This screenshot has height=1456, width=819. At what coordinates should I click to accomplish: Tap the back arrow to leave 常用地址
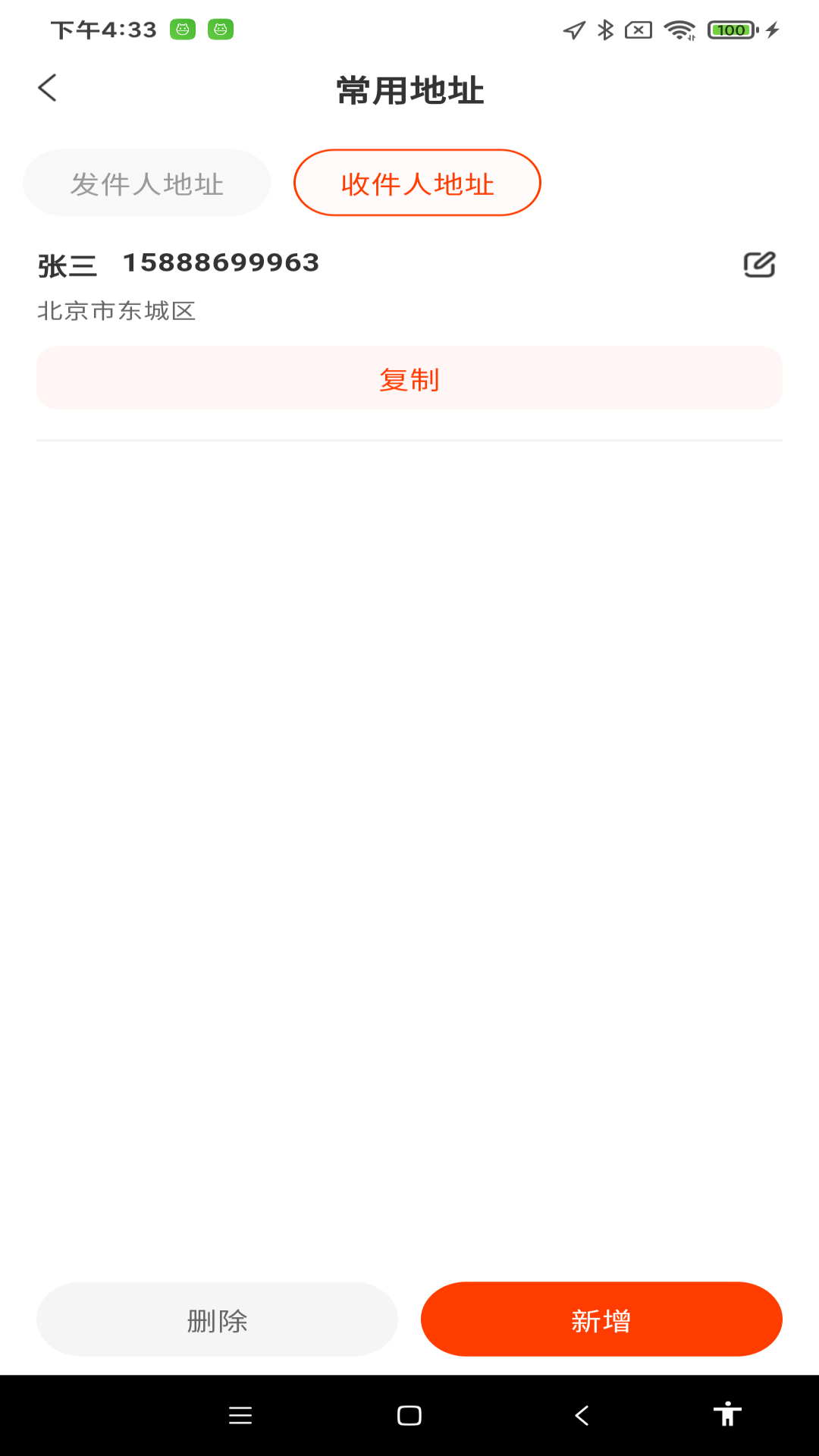click(48, 88)
